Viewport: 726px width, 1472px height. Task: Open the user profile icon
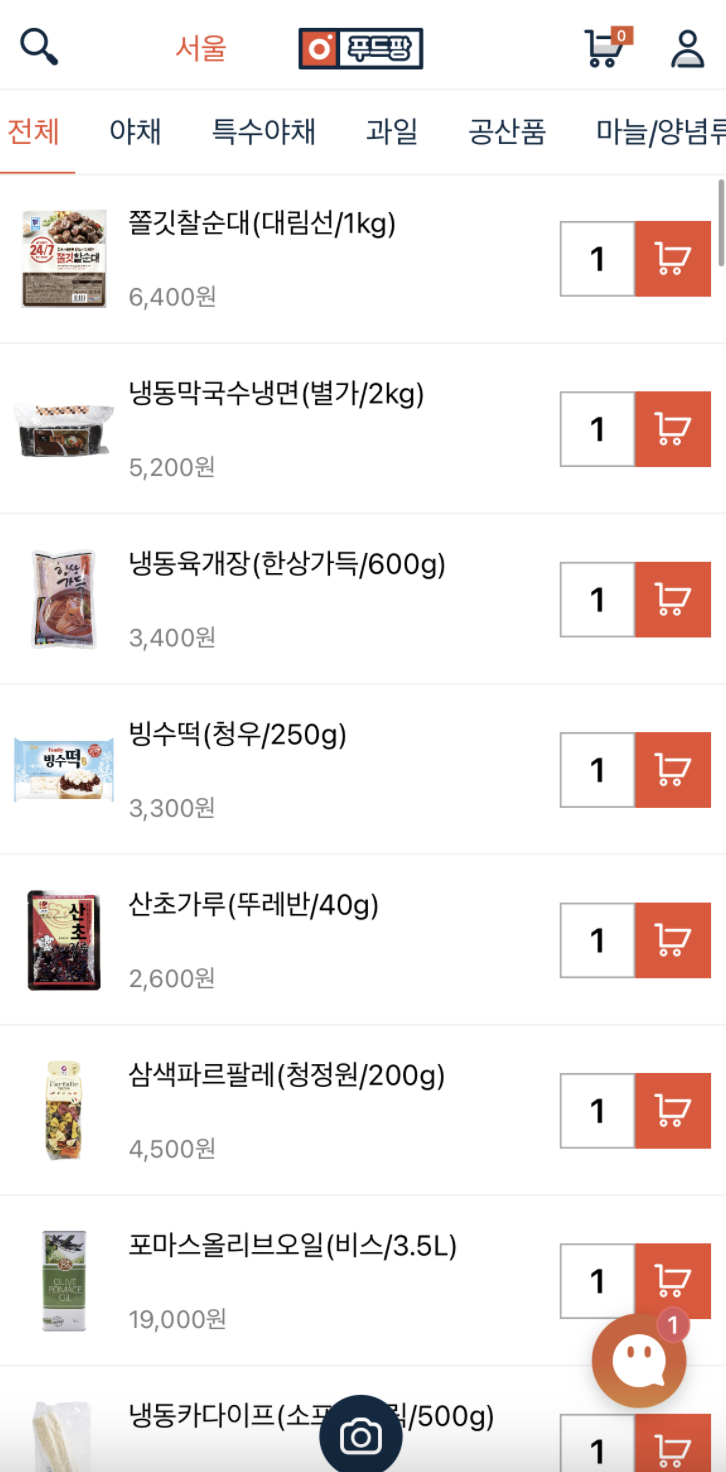point(688,48)
